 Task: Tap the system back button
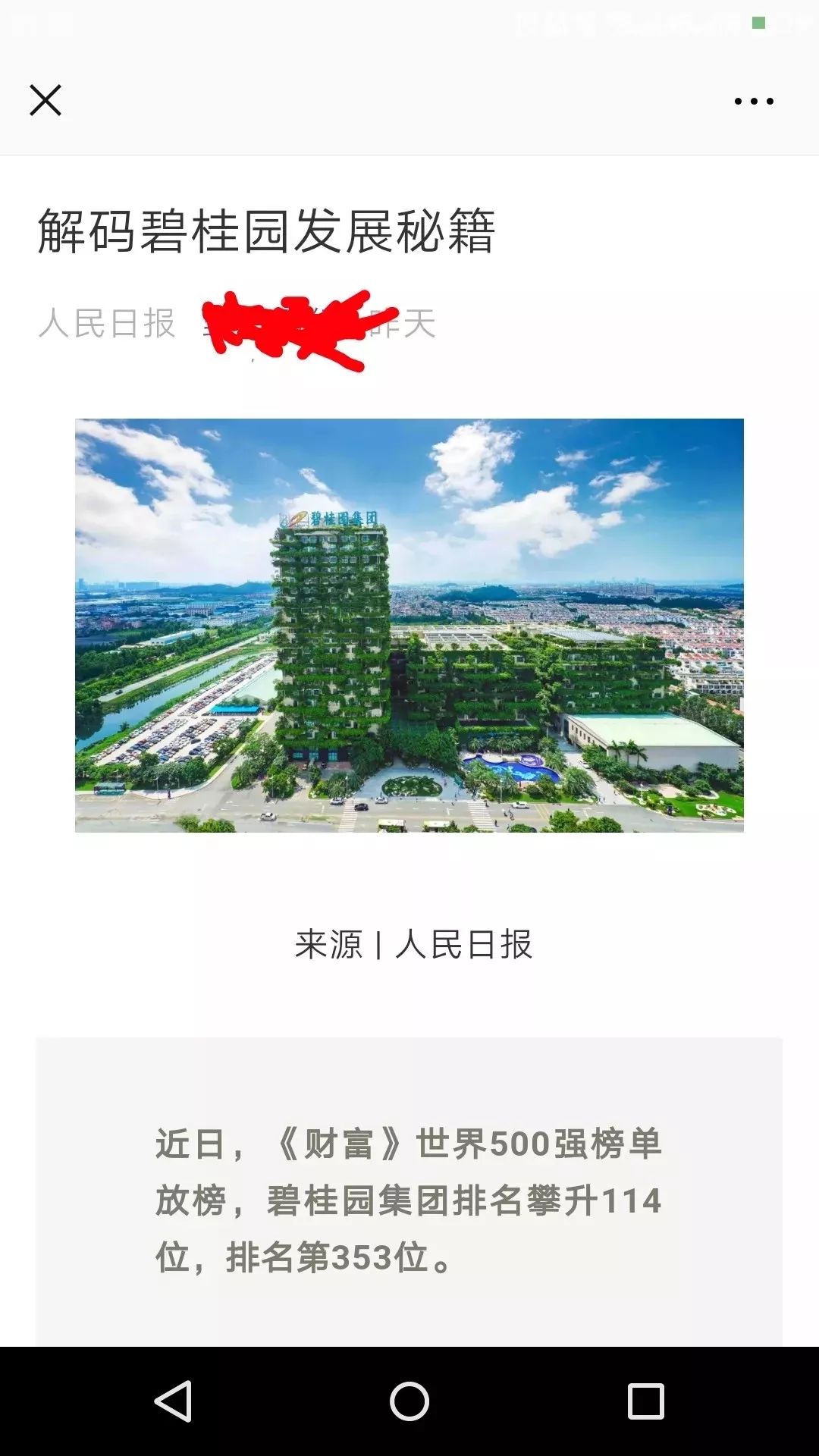(174, 1401)
